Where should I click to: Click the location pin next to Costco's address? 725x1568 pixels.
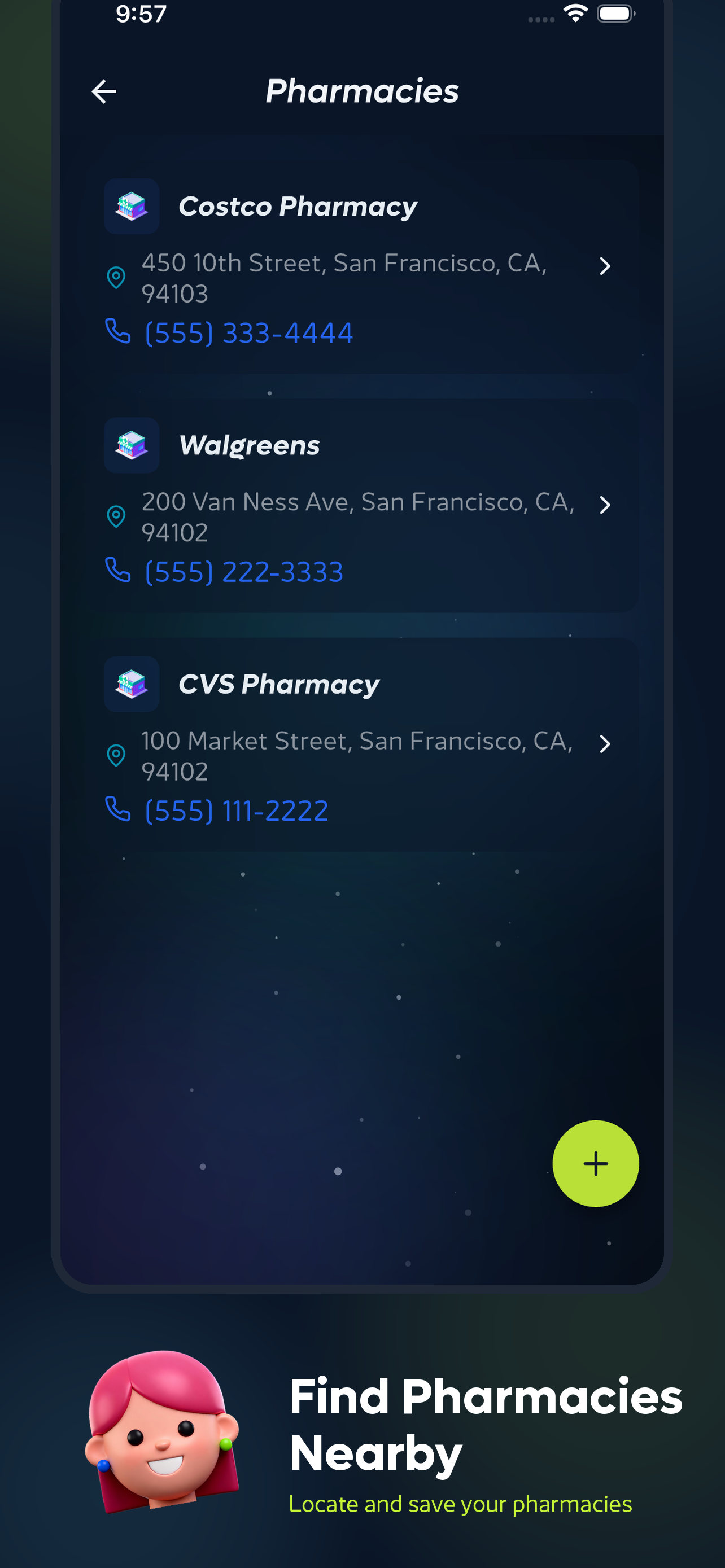117,278
